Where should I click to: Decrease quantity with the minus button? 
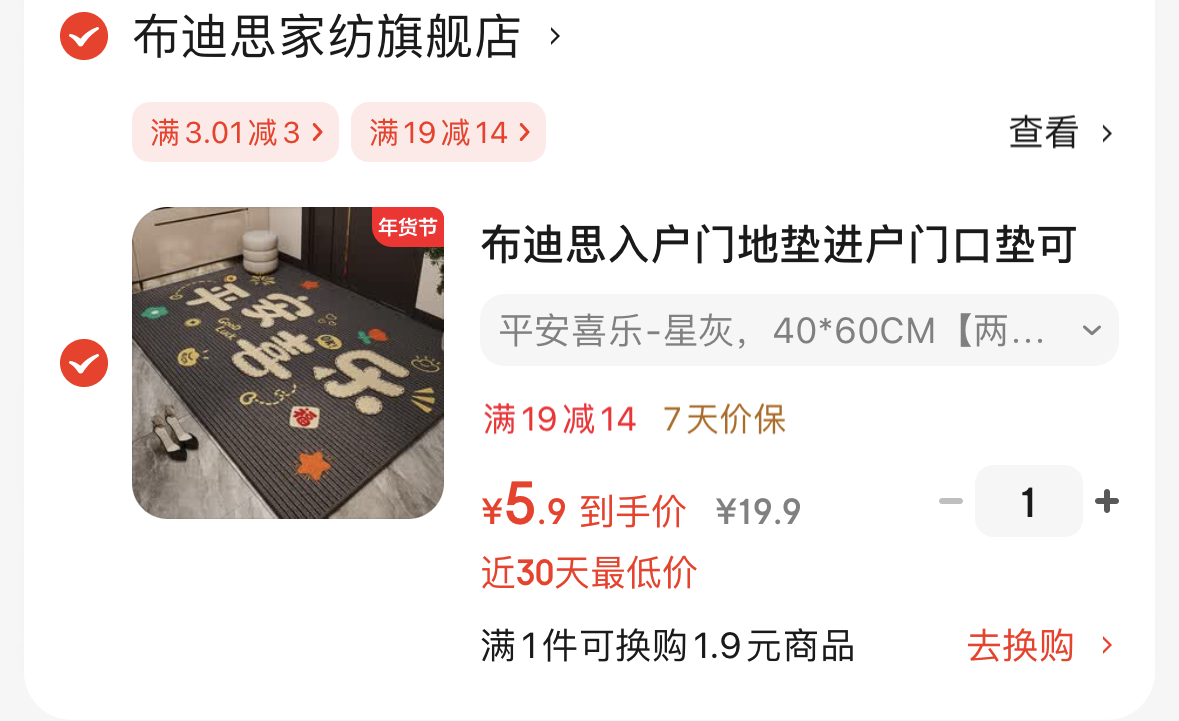[951, 501]
